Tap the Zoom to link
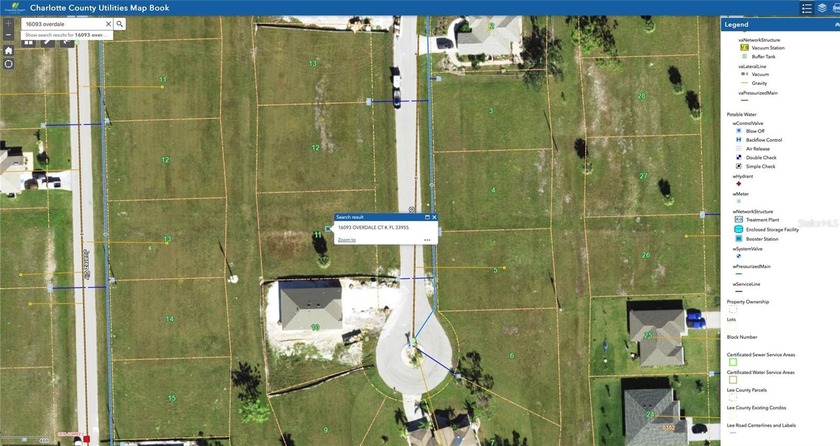This screenshot has height=446, width=840. coord(346,240)
